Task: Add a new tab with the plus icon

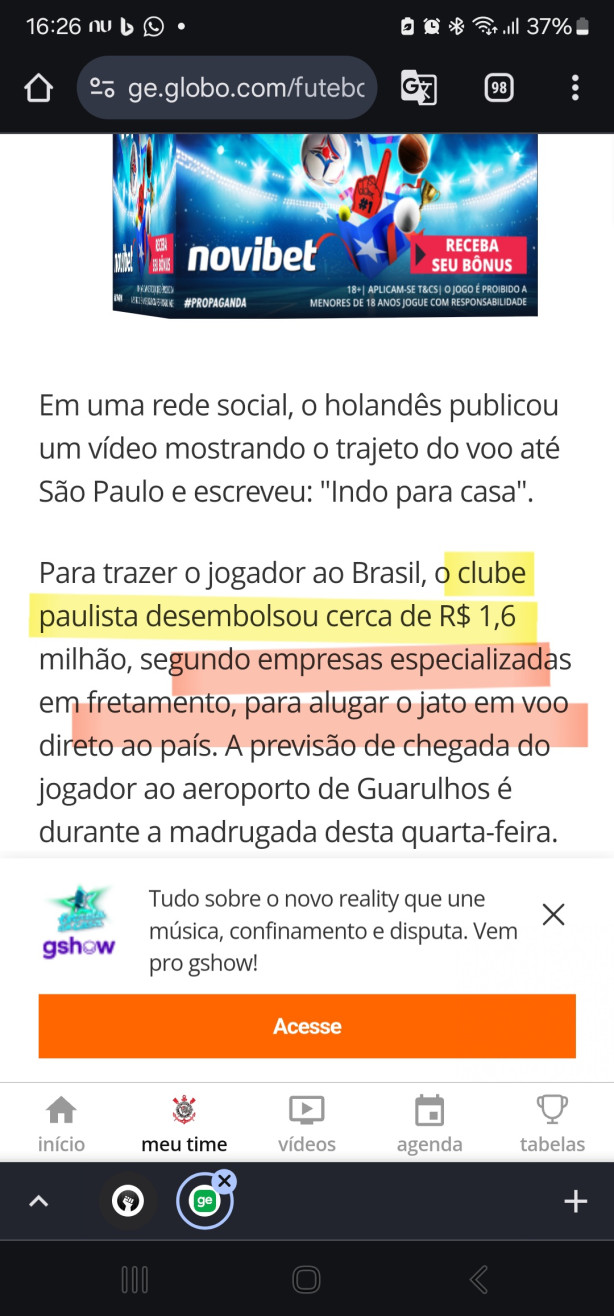Action: tap(576, 1201)
